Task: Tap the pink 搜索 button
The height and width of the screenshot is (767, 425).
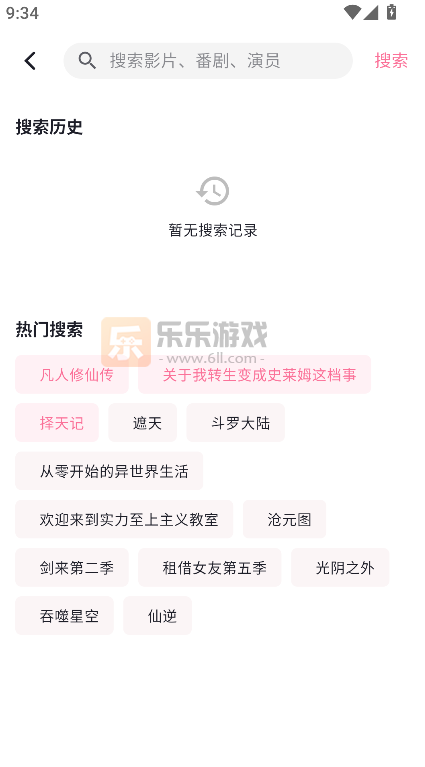Action: [x=391, y=61]
